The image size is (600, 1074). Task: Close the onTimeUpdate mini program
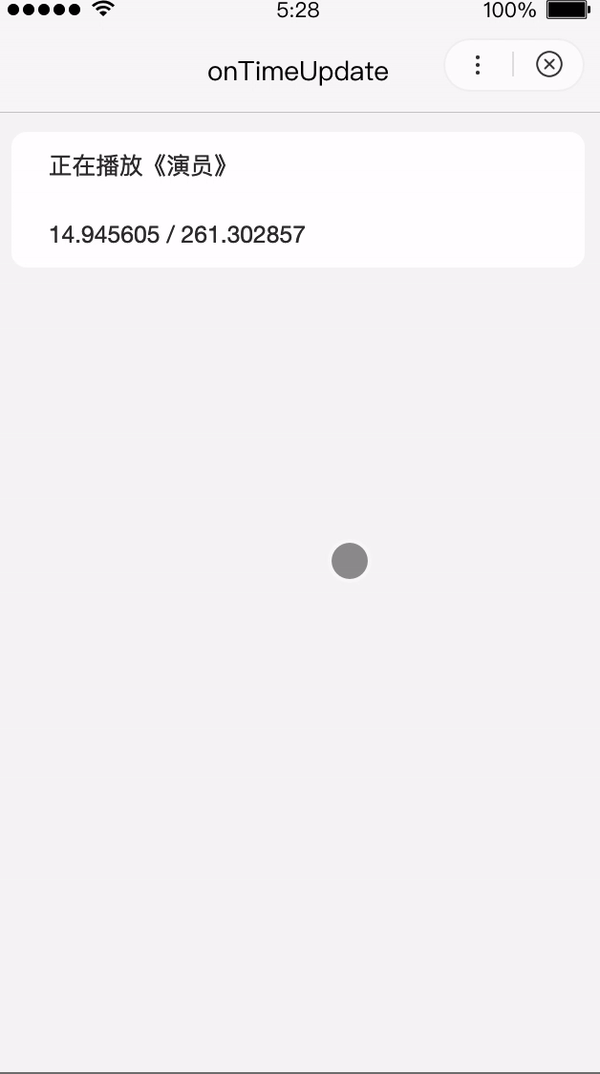click(x=549, y=65)
